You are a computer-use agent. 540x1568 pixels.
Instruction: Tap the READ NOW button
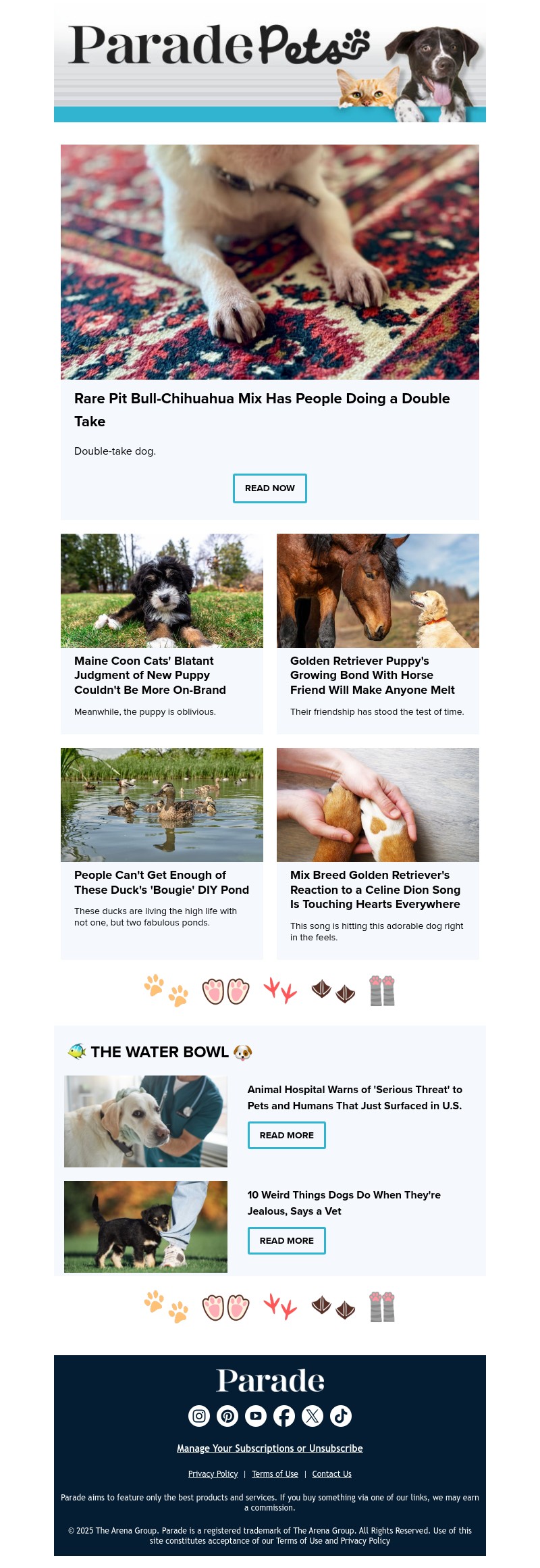click(270, 488)
